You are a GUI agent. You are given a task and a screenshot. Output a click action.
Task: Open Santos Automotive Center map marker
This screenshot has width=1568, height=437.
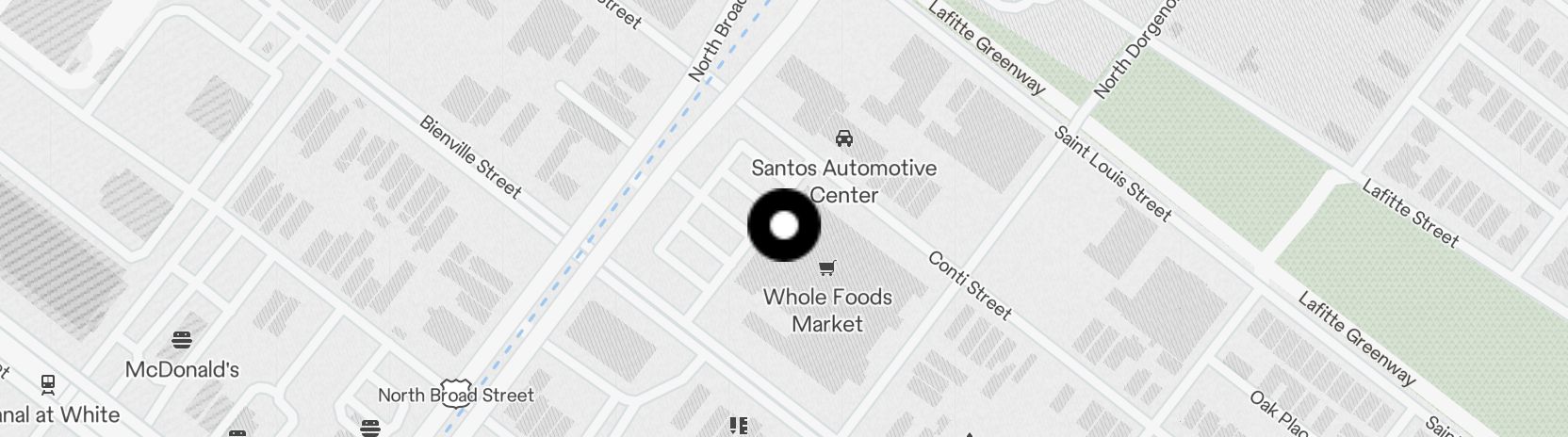844,139
